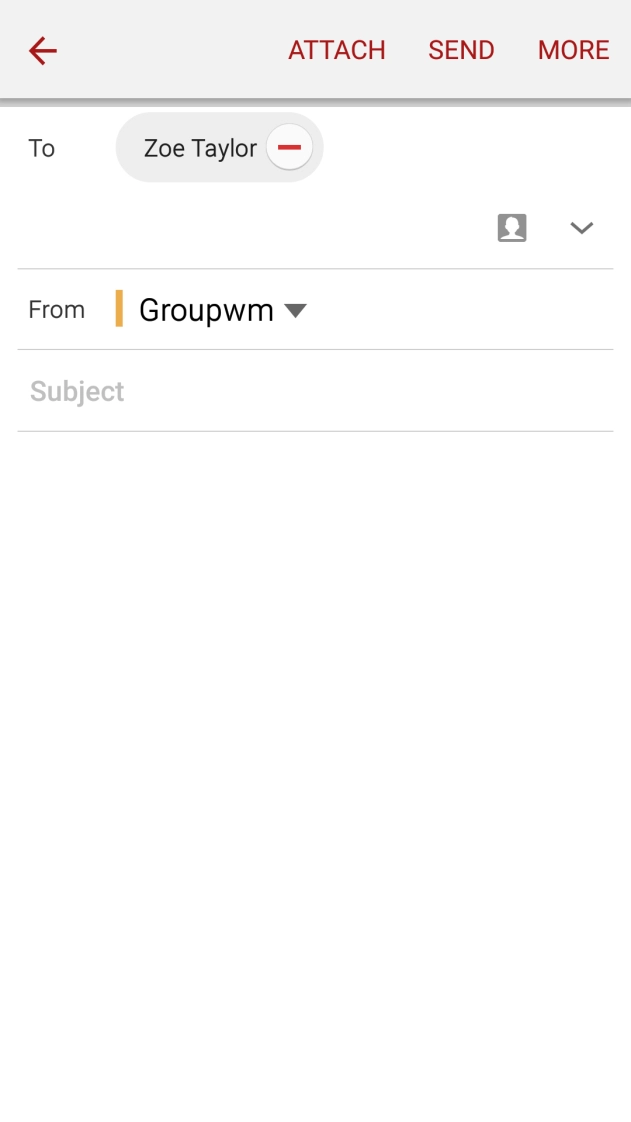Change the From account Groupwm
Viewport: 631px width, 1122px height.
(222, 310)
